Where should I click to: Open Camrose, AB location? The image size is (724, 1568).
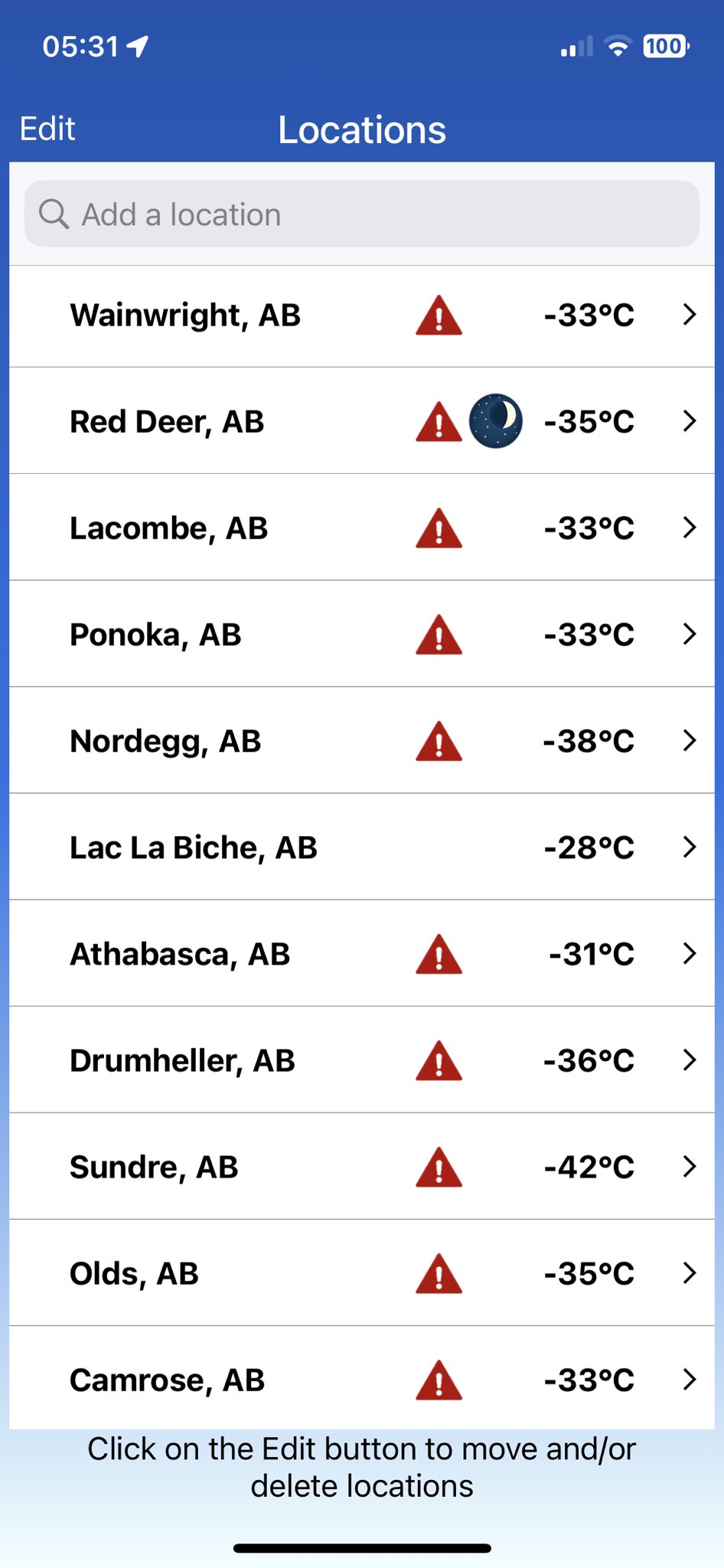pyautogui.click(x=362, y=1378)
